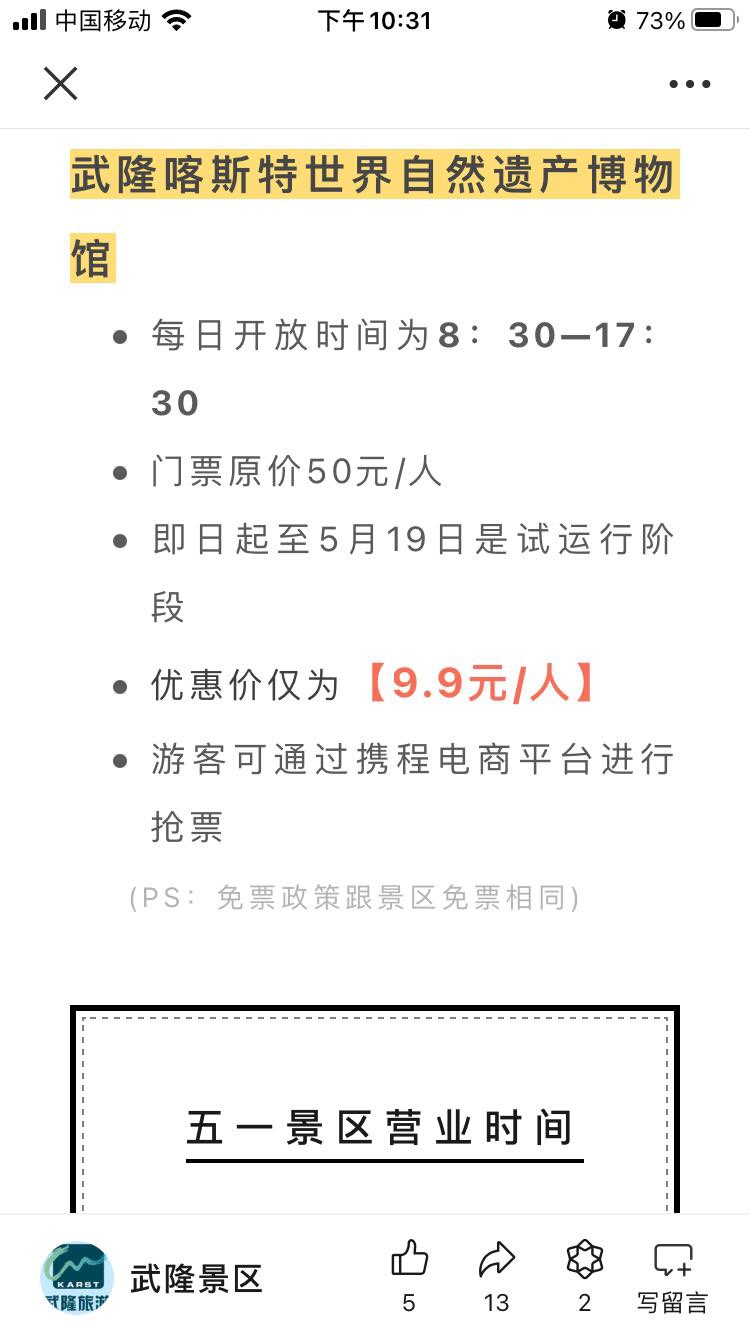The height and width of the screenshot is (1334, 750).
Task: Open the three-dot overflow menu
Action: click(x=690, y=84)
